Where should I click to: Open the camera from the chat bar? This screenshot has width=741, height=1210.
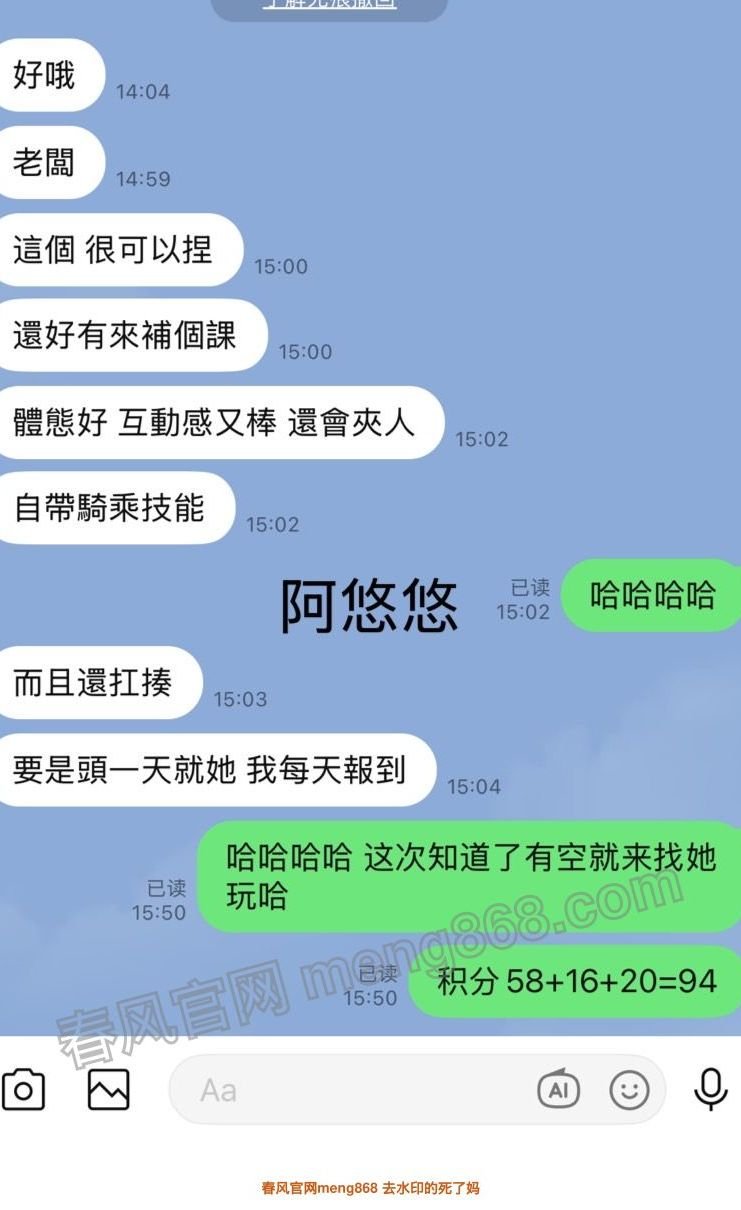(x=24, y=1089)
